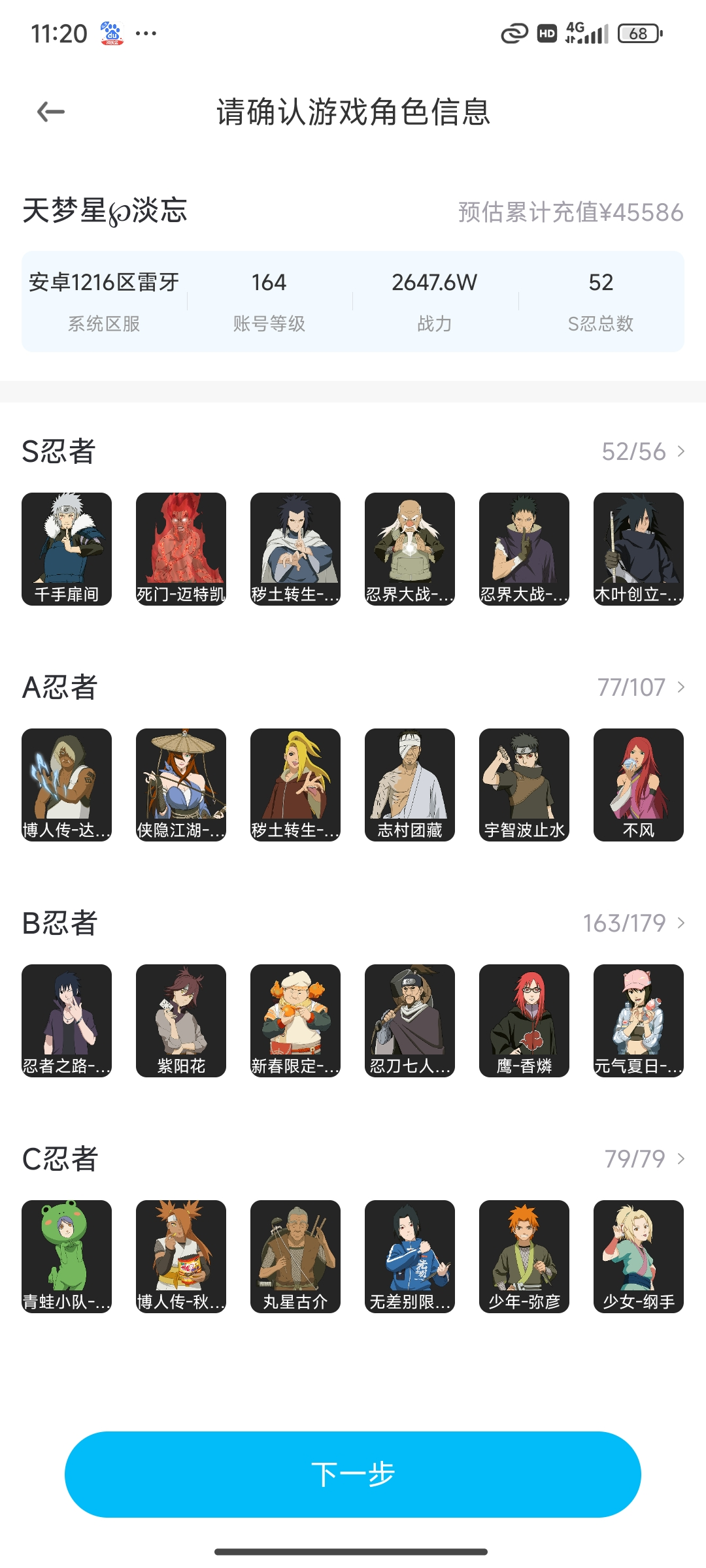
Task: Open the 千手扉间 ninja tile
Action: click(x=67, y=549)
